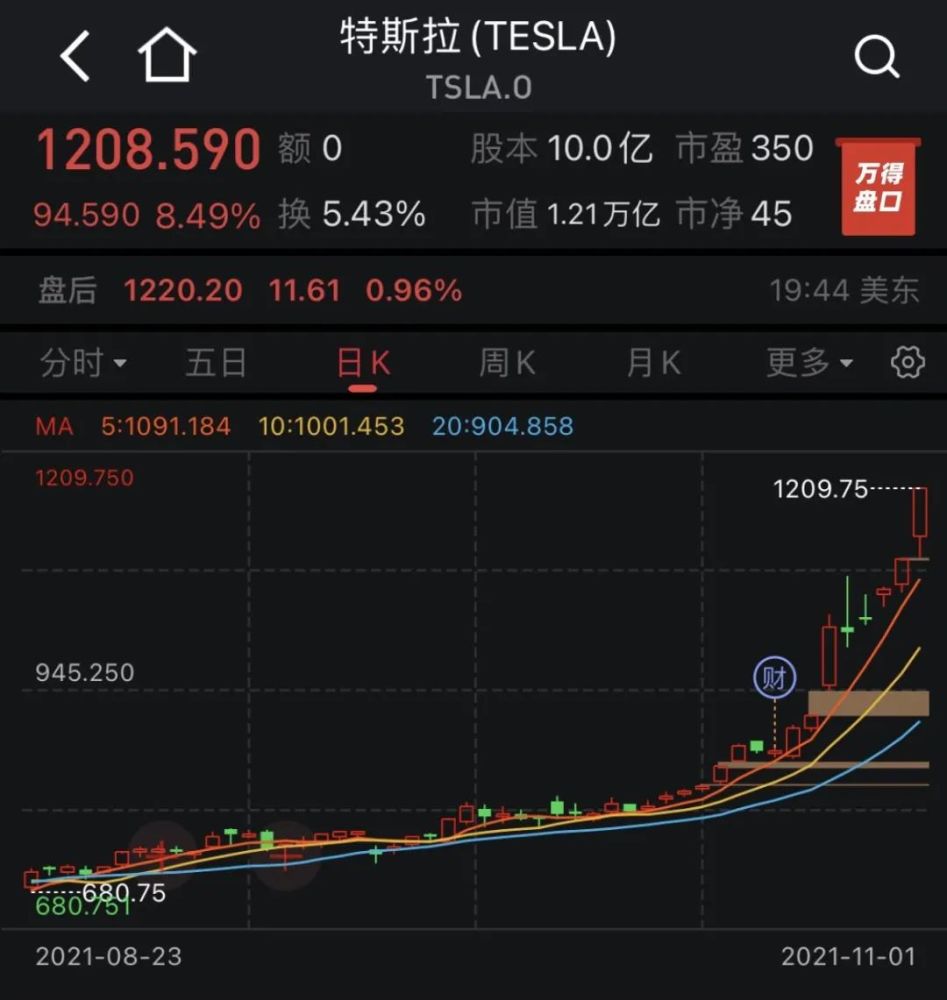Switch to the 月K chart tab

point(653,362)
